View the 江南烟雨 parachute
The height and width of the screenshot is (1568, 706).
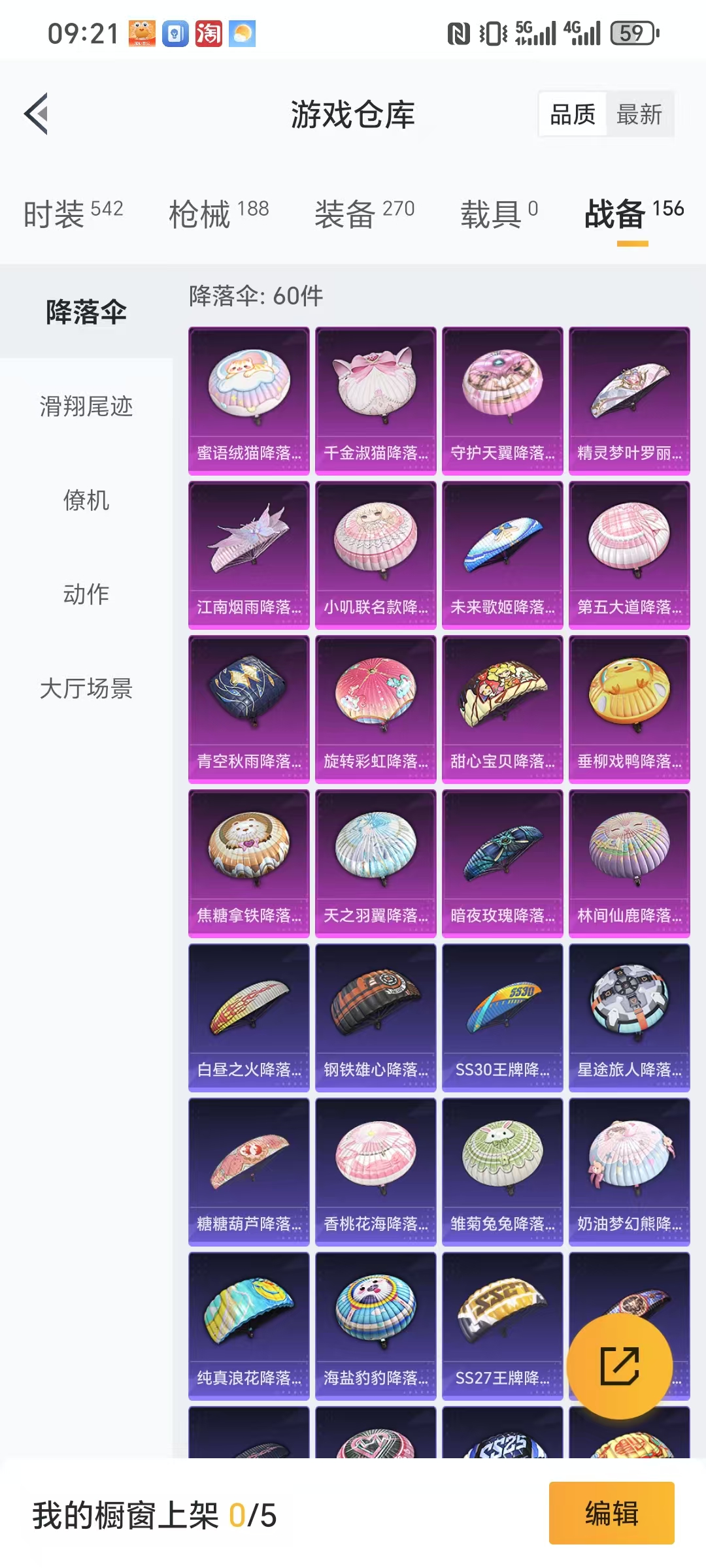(x=248, y=554)
